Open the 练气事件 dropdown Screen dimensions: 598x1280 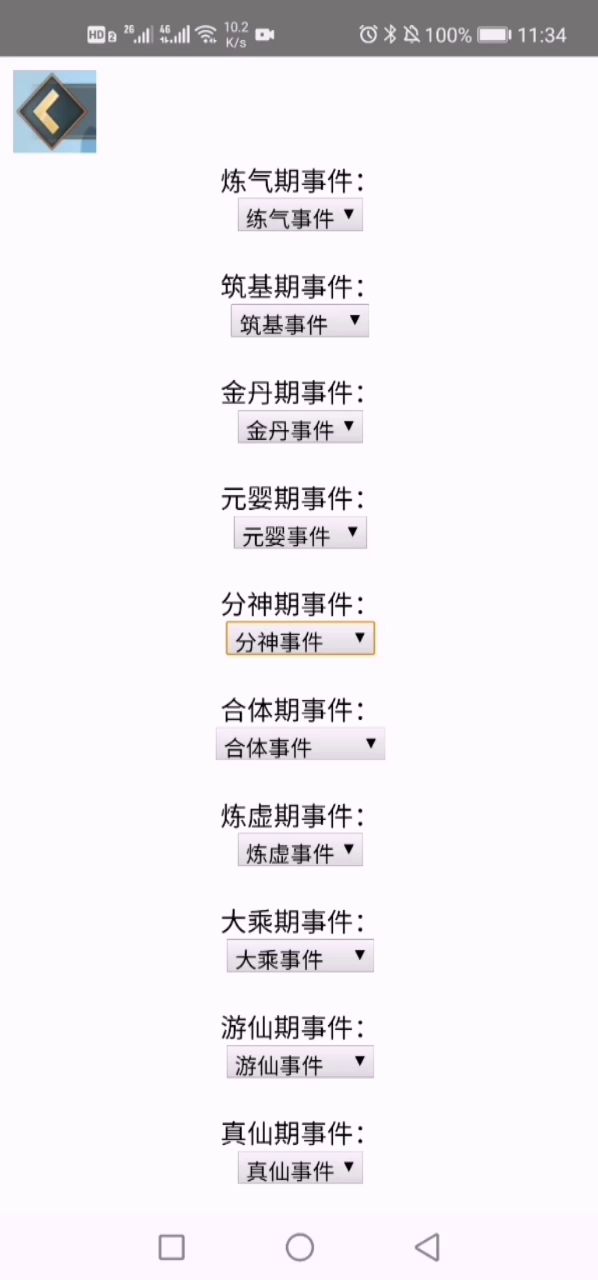300,215
